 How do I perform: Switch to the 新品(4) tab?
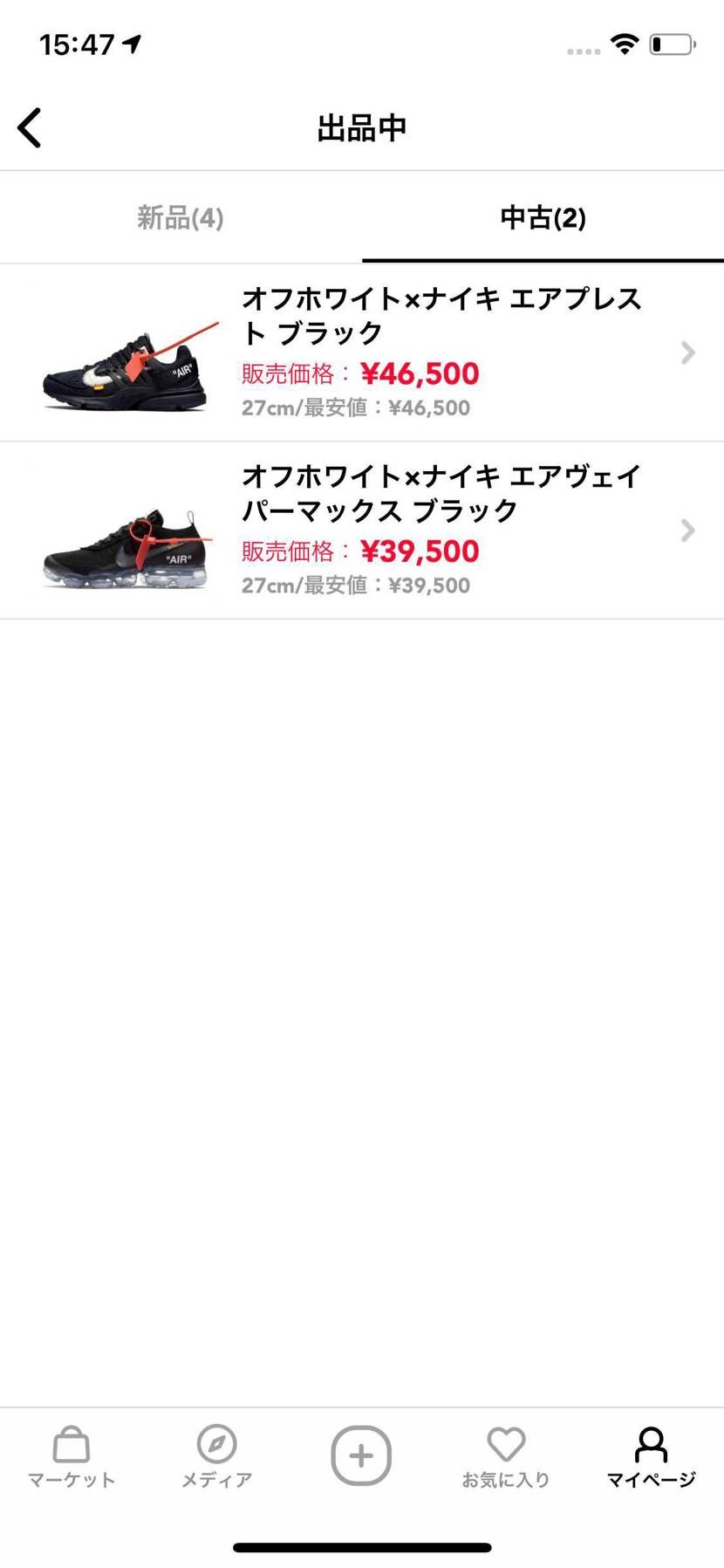tap(181, 218)
